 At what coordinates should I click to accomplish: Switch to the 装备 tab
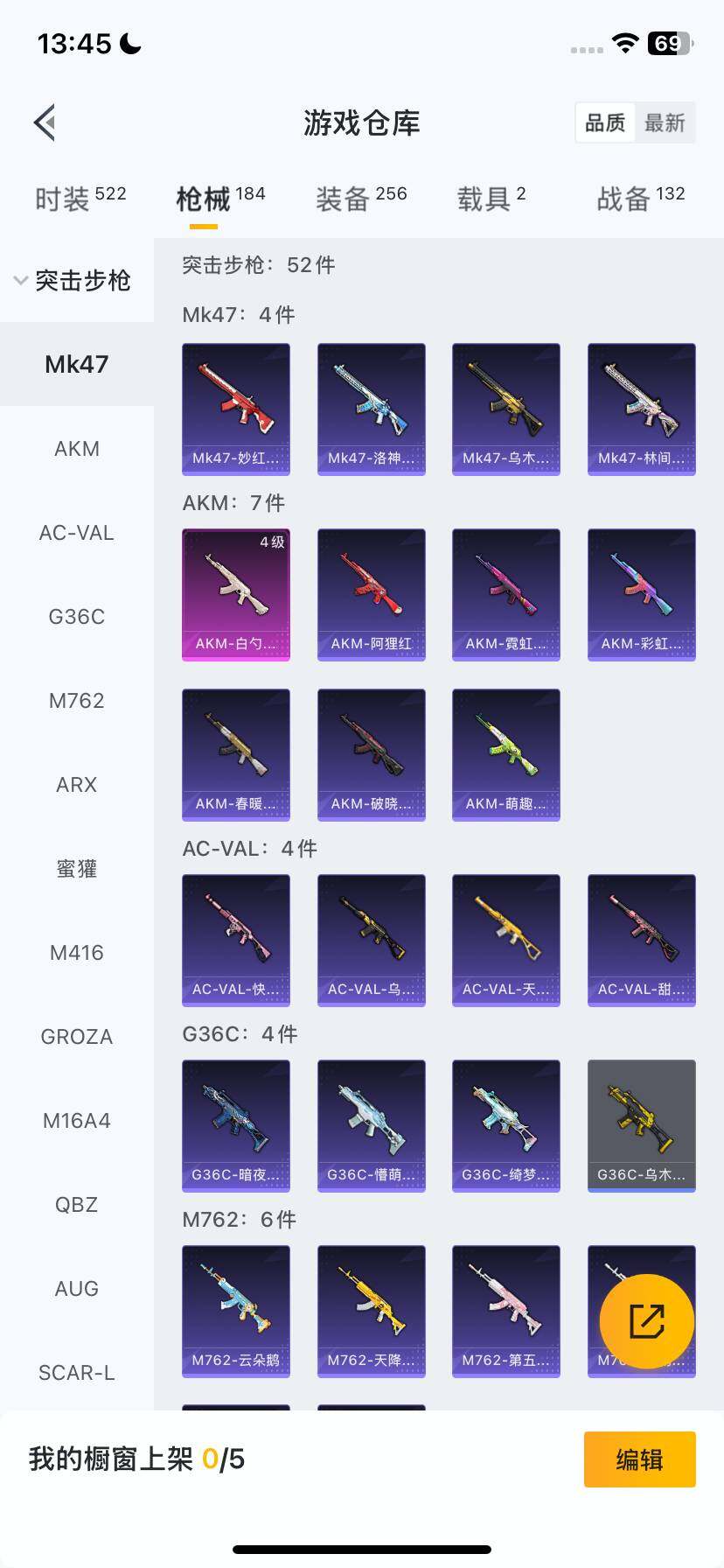point(361,199)
